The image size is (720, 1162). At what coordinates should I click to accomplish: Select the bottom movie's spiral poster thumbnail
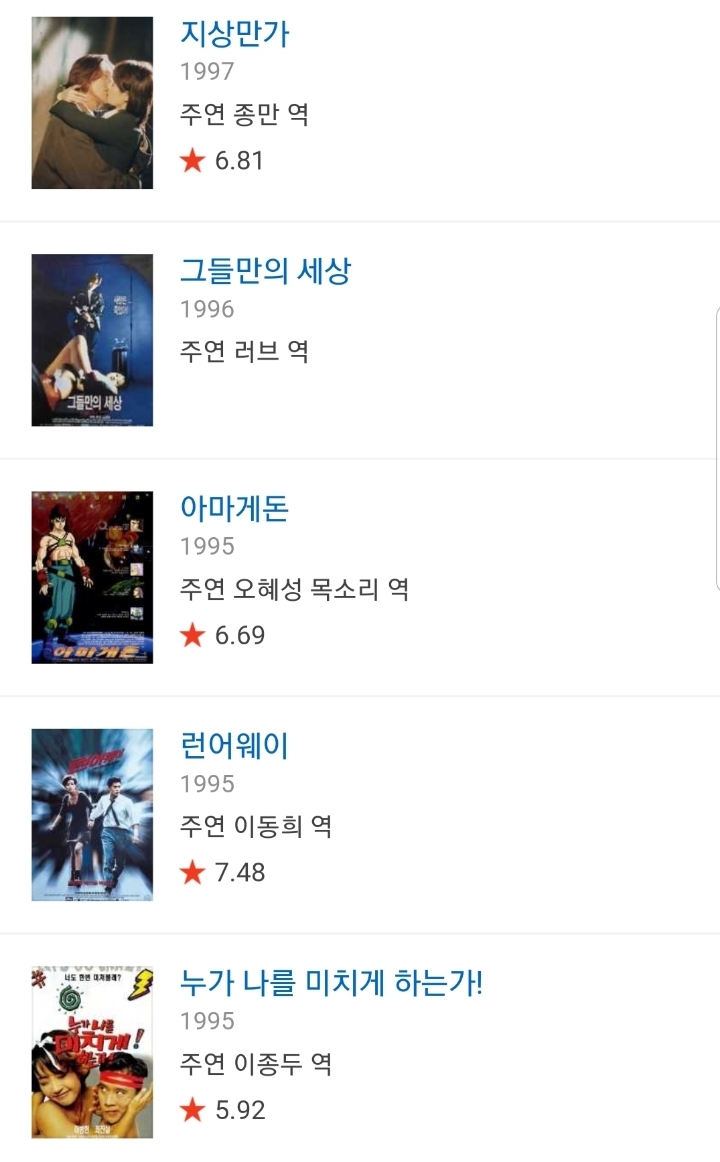pyautogui.click(x=91, y=1050)
